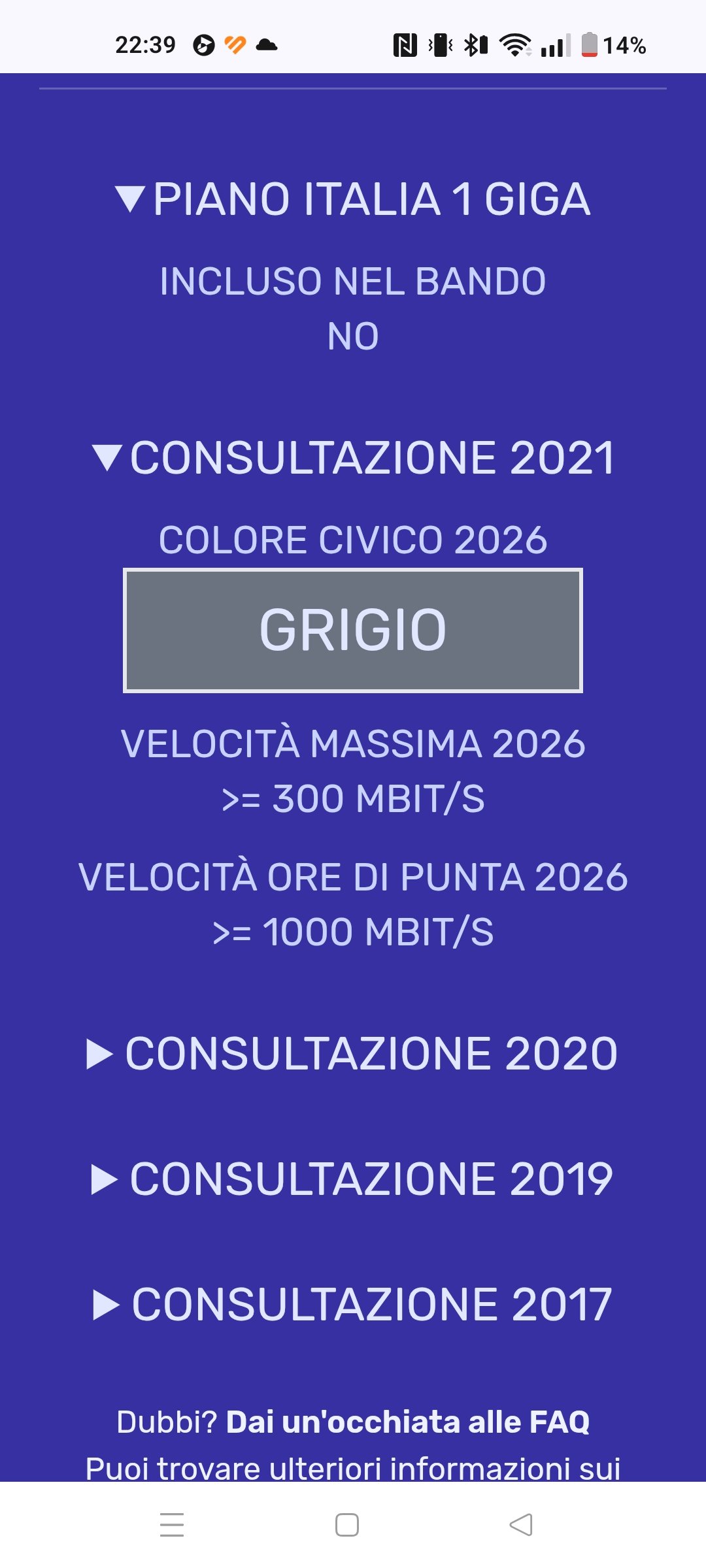Expand the Consultazione 2019 section
Screen dimensions: 706x1568
[353, 1179]
